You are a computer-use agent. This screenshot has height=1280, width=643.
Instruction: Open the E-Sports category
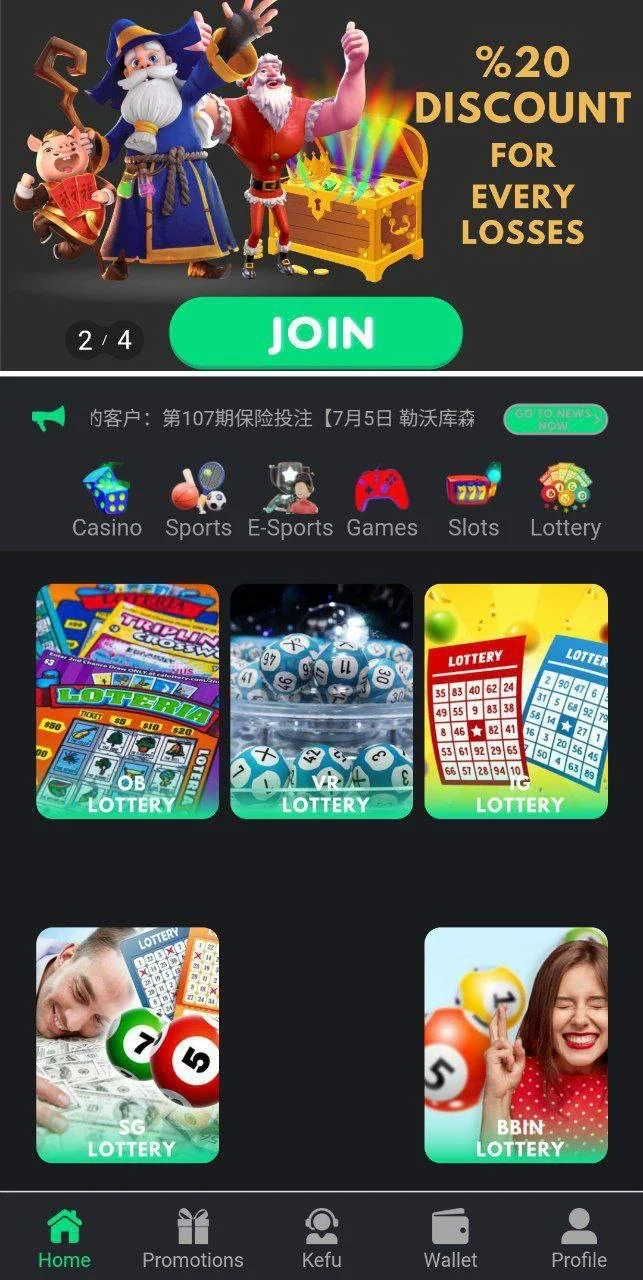[x=290, y=502]
